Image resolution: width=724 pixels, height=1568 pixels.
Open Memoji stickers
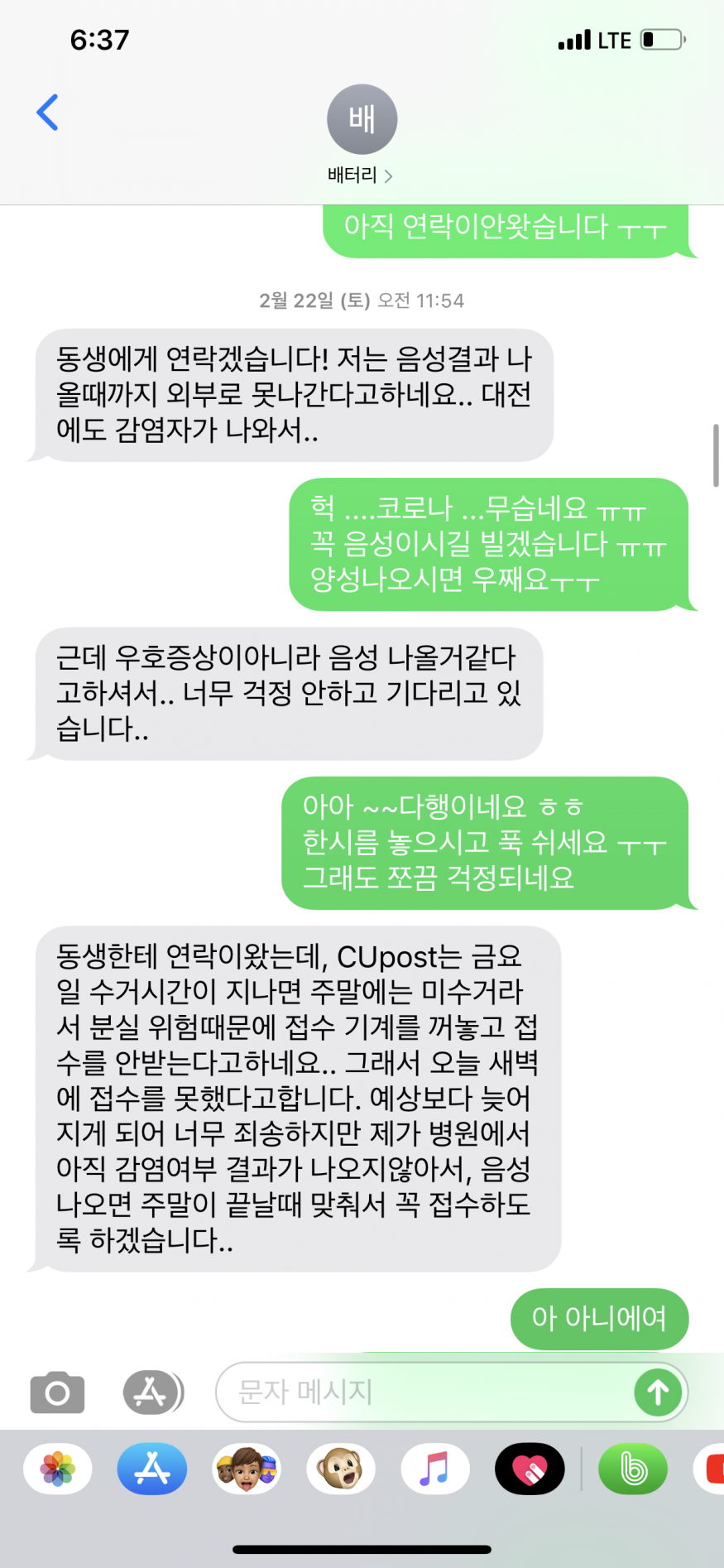247,1469
